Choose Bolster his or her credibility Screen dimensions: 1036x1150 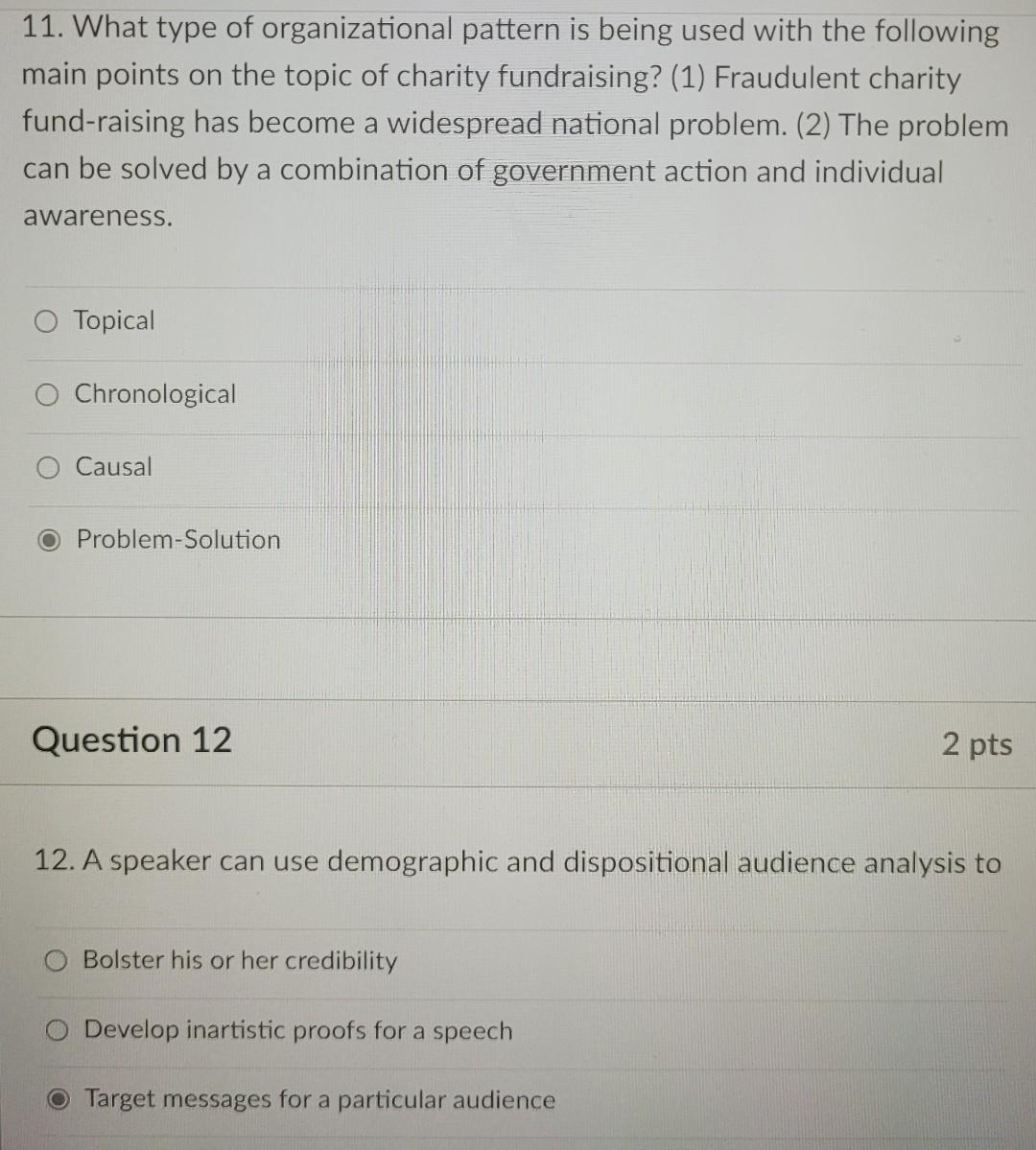tap(58, 961)
